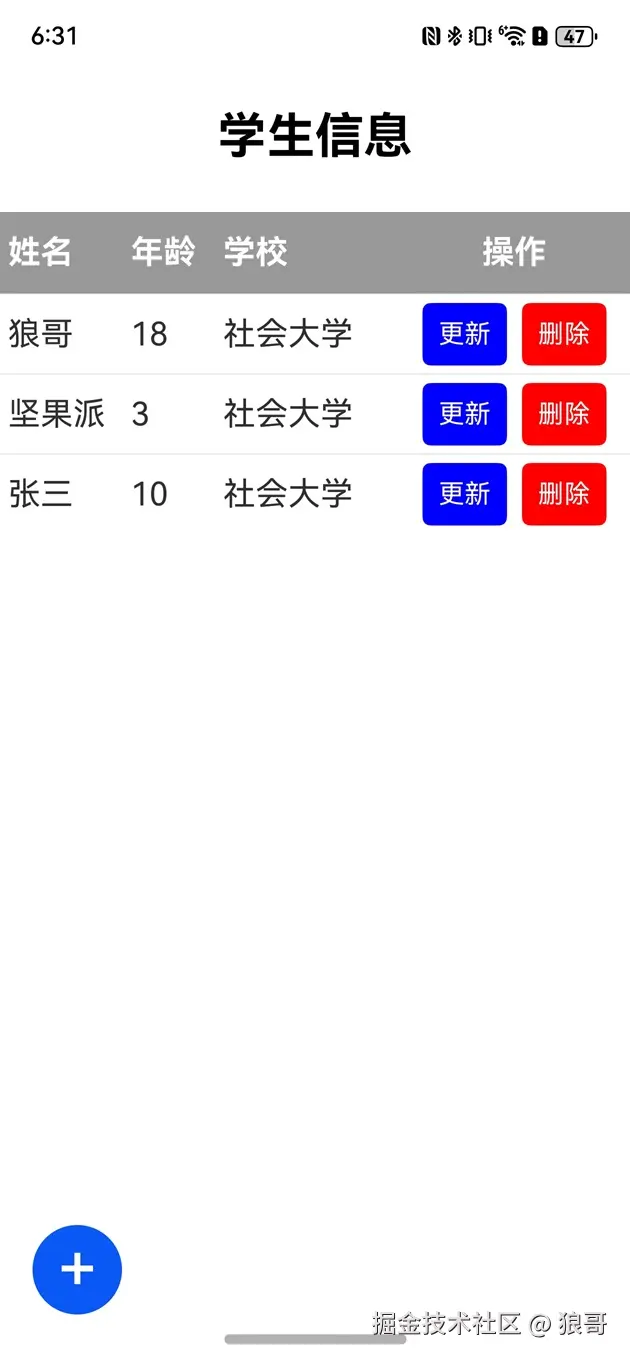Delete the 狼哥 student record

point(564,334)
